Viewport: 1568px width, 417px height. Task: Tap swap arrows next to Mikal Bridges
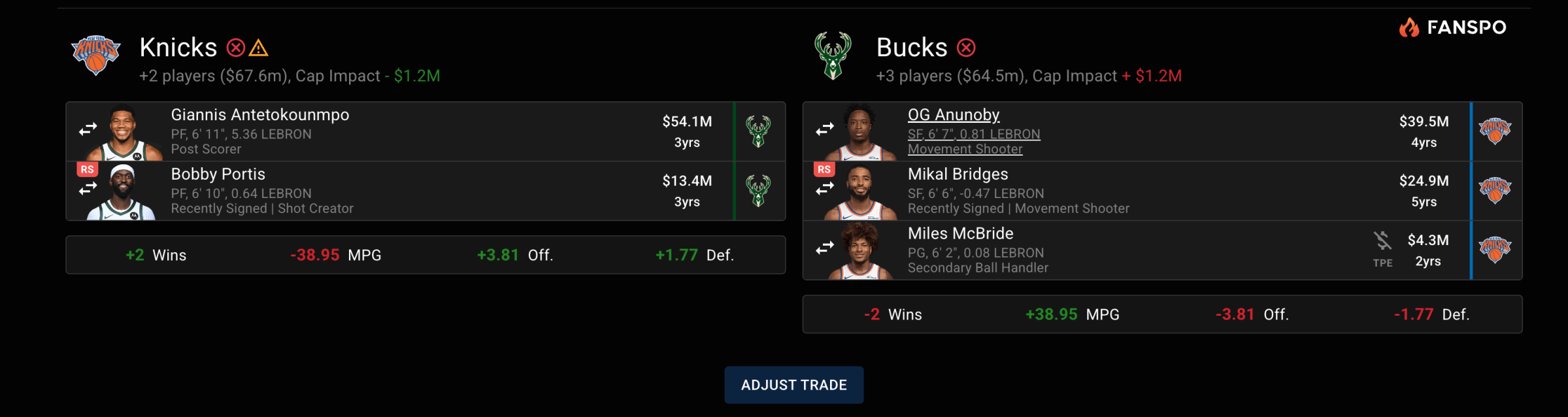pos(825,189)
